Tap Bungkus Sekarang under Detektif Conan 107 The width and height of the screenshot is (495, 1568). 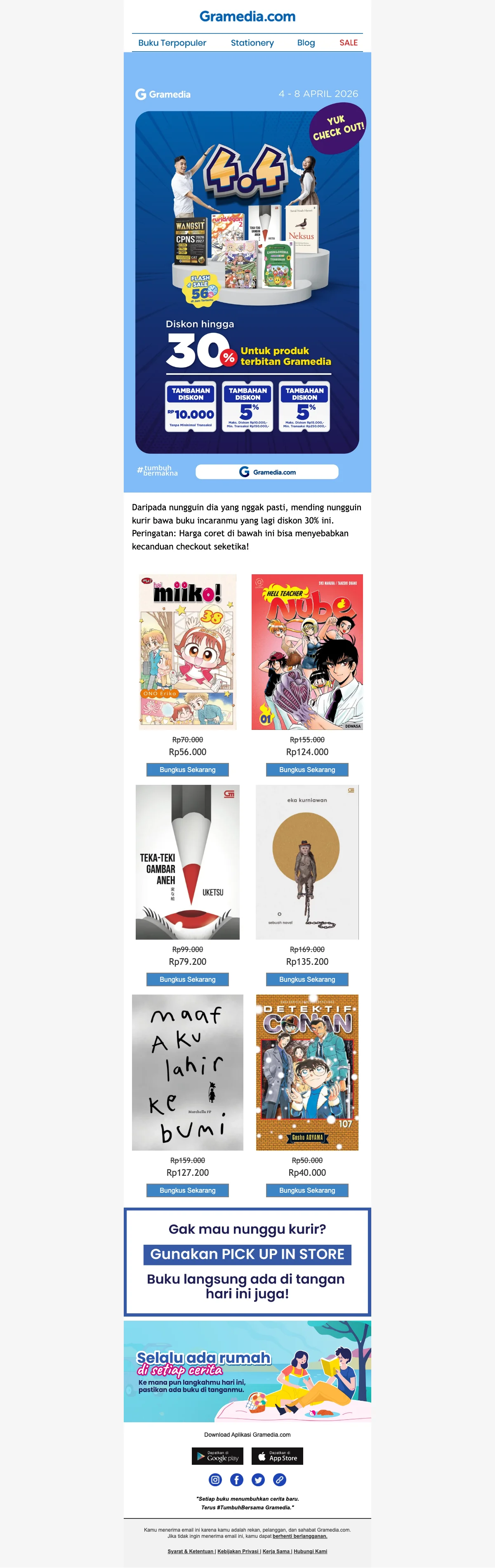coord(307,1191)
